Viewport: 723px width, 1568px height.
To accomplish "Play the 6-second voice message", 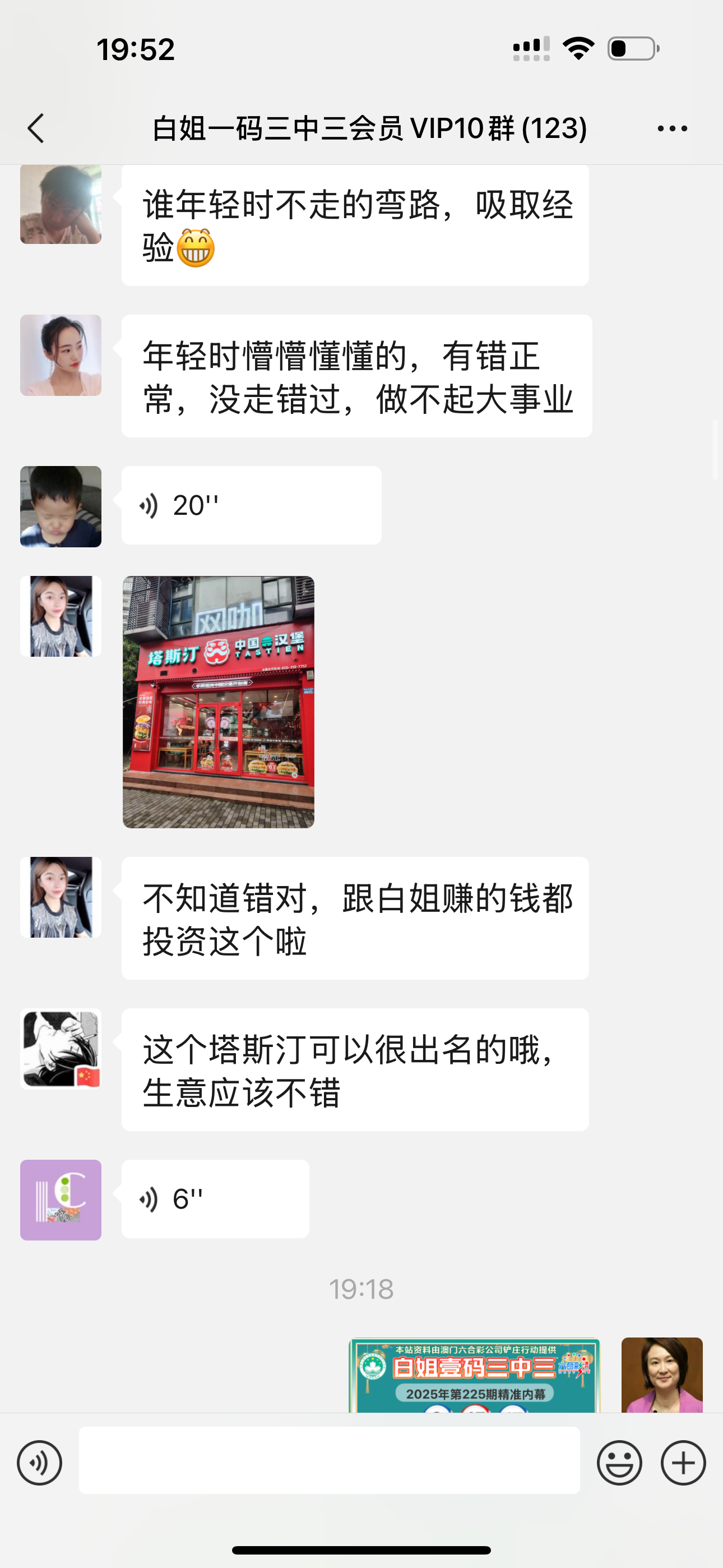I will (x=215, y=1198).
